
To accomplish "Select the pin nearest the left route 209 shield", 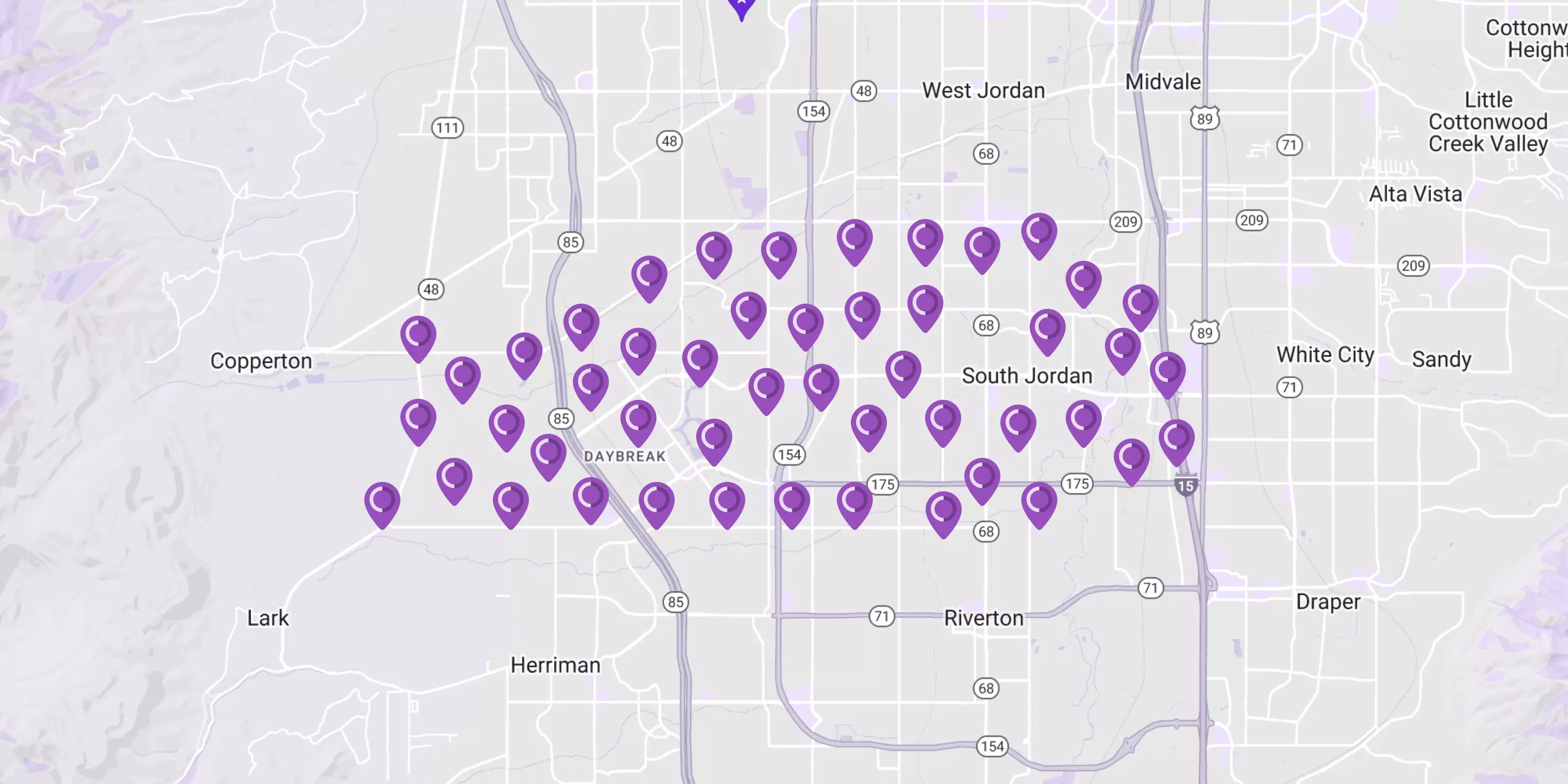I will [1083, 281].
